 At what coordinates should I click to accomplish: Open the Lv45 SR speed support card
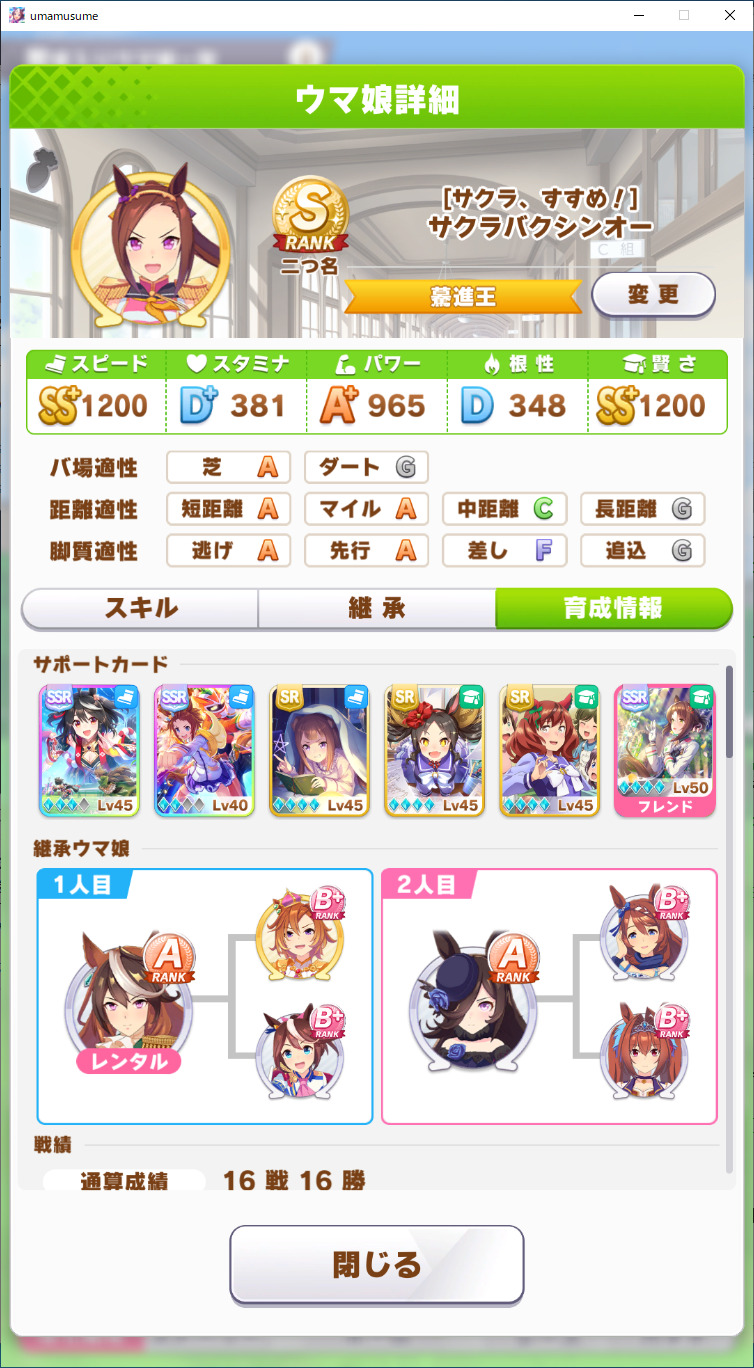[x=319, y=750]
